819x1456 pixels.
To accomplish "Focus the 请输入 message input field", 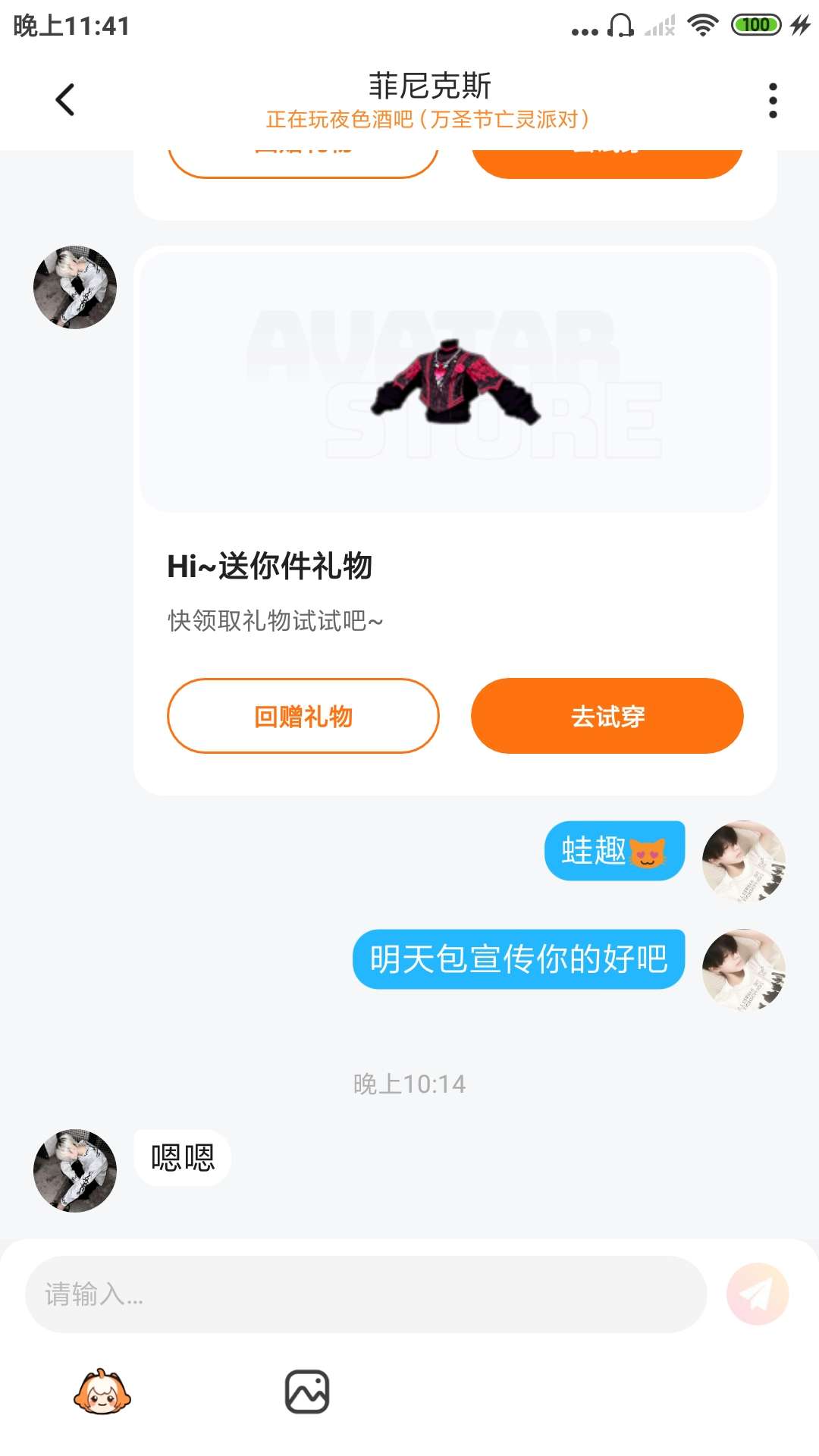I will click(x=366, y=1294).
